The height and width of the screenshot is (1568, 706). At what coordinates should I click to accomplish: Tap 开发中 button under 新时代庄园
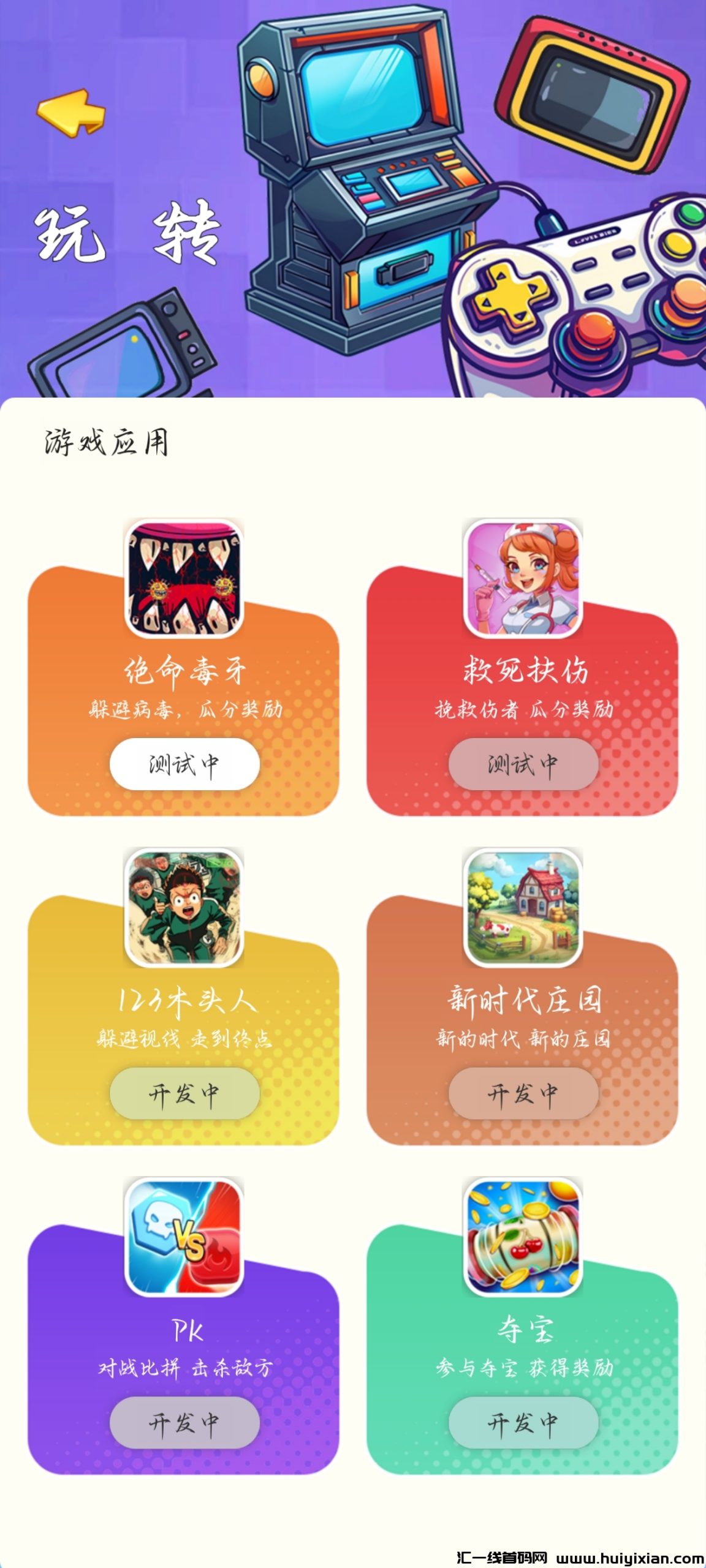[x=523, y=1093]
